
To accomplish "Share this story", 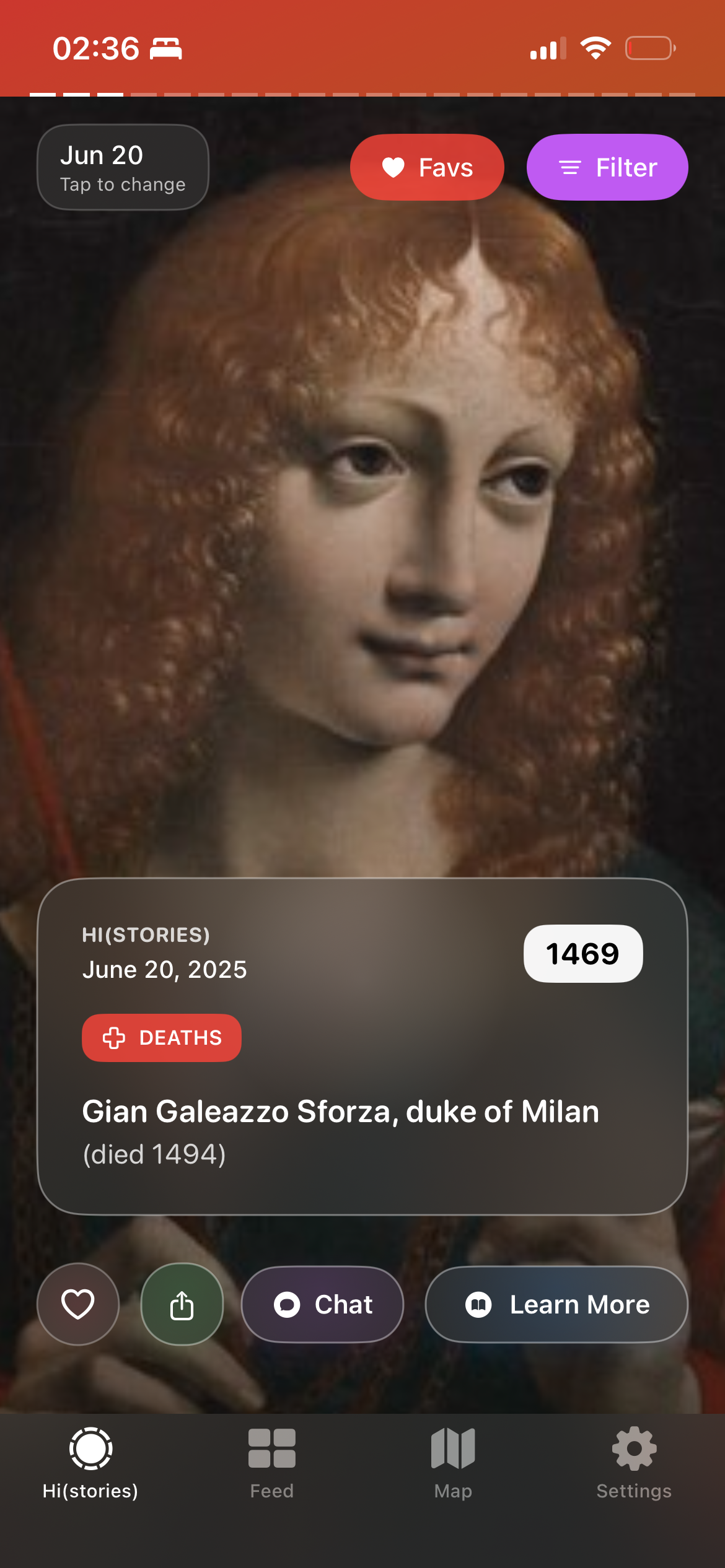I will tap(182, 1304).
